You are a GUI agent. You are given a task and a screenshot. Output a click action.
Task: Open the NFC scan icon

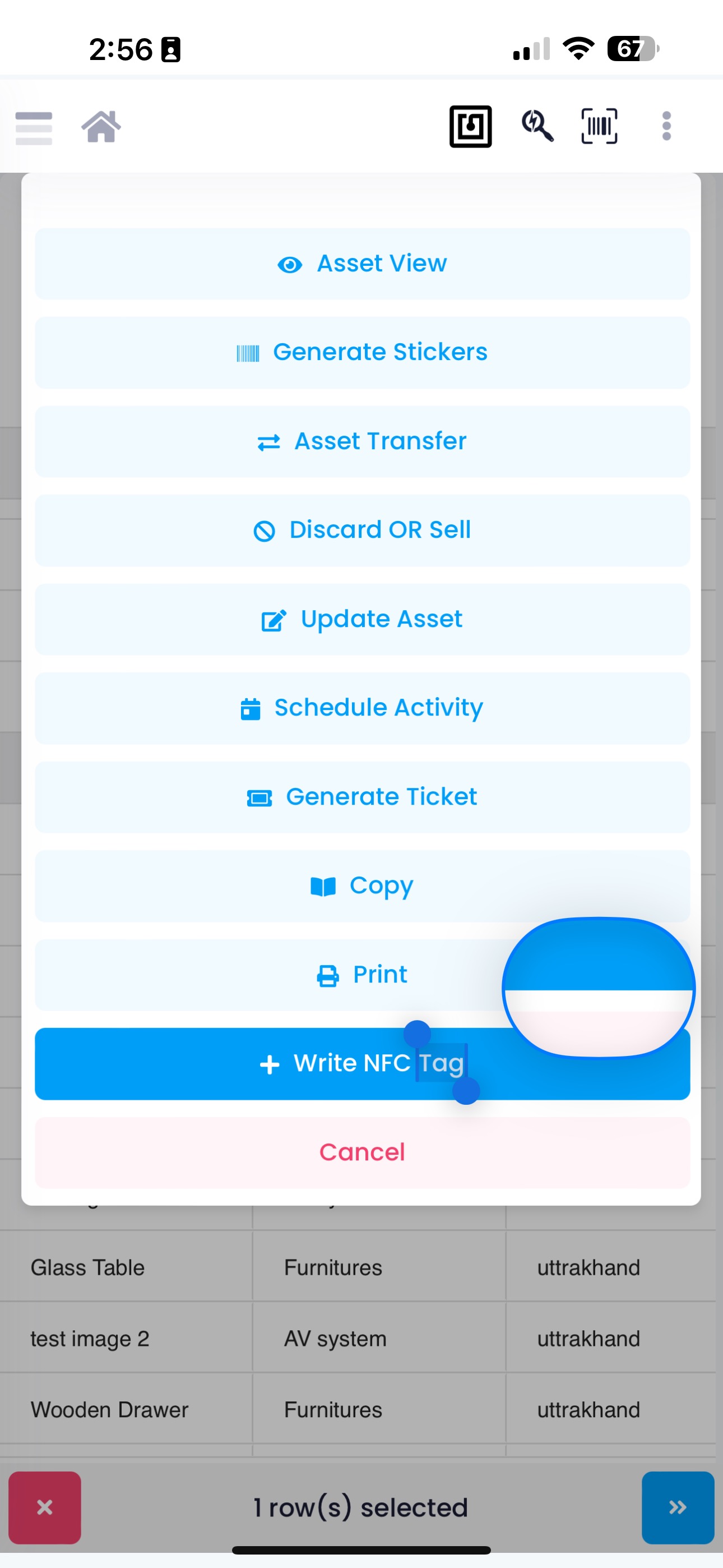[x=470, y=127]
